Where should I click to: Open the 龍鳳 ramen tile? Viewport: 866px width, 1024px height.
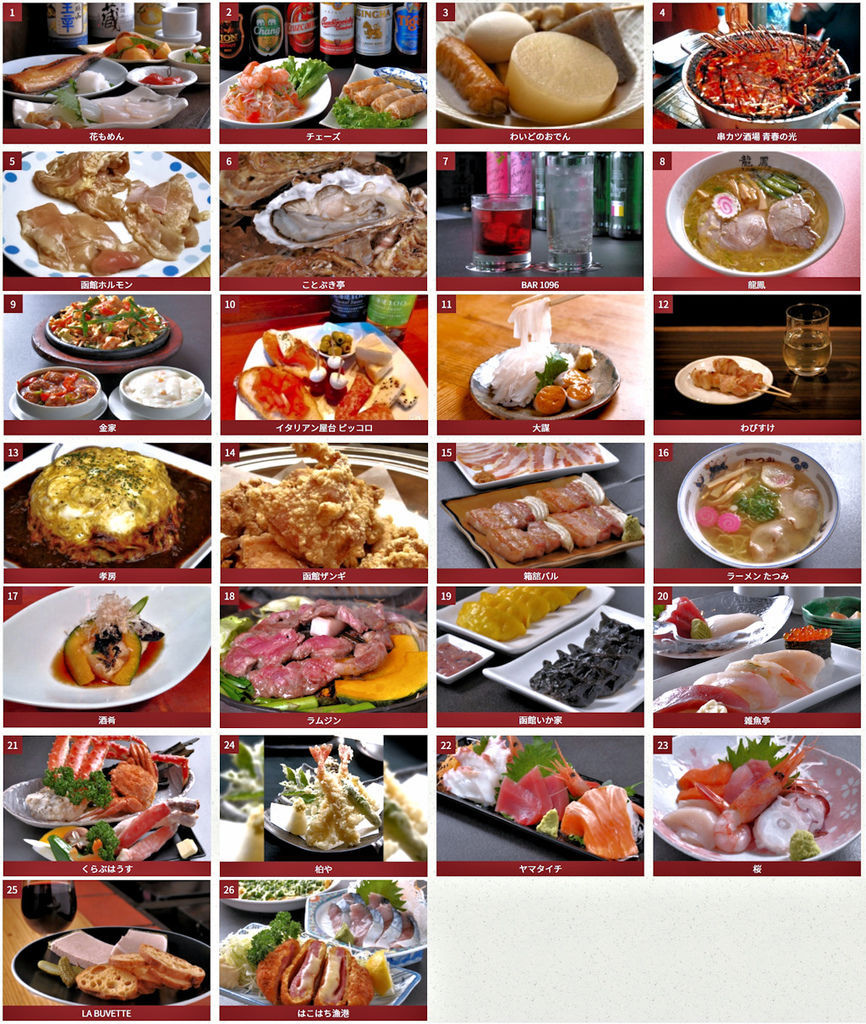(757, 214)
